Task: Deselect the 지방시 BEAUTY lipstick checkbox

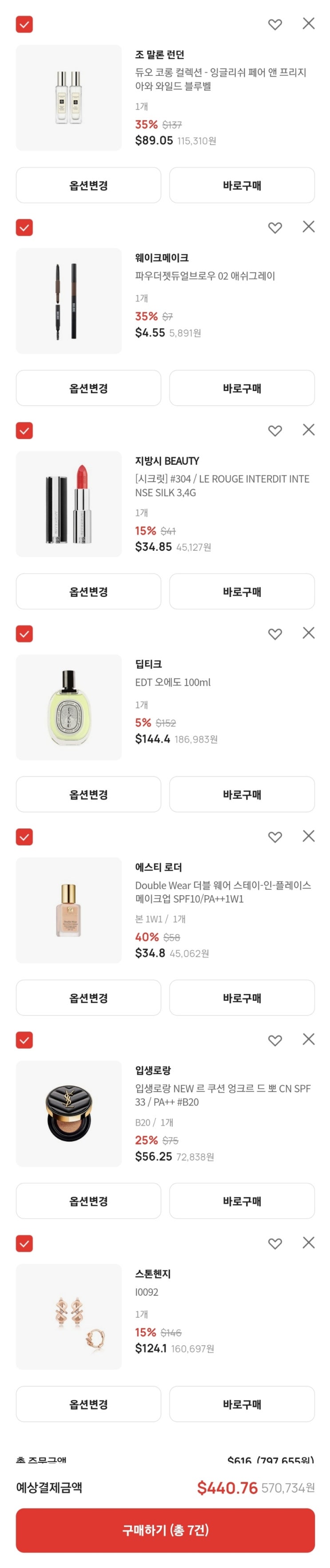Action: [x=24, y=431]
